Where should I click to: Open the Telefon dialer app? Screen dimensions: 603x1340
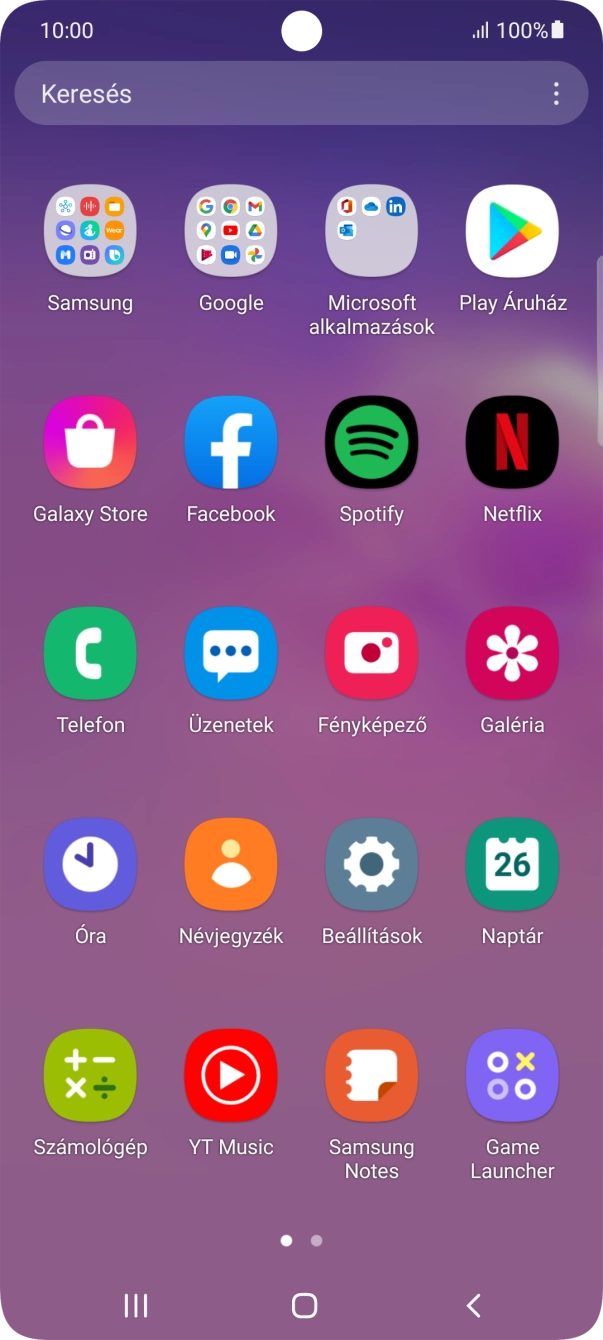pyautogui.click(x=90, y=653)
